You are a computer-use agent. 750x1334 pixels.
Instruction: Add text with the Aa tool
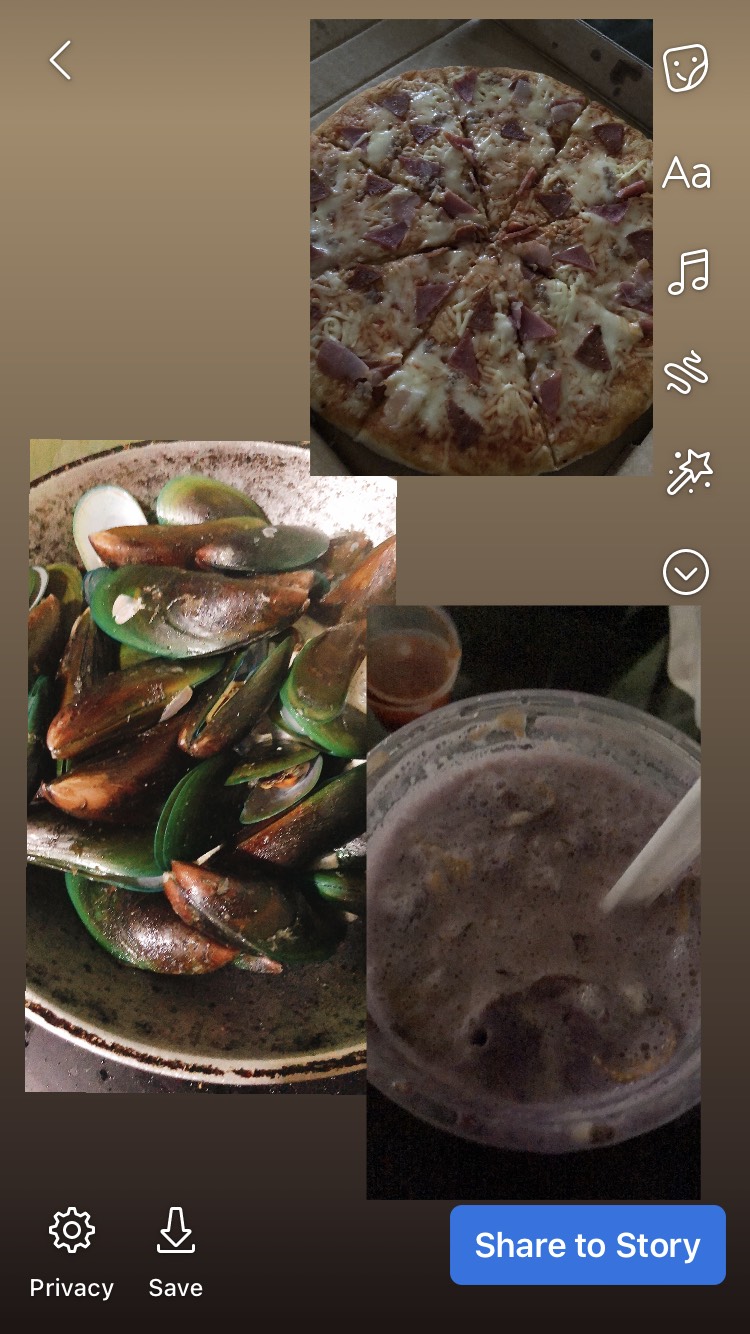(x=686, y=173)
